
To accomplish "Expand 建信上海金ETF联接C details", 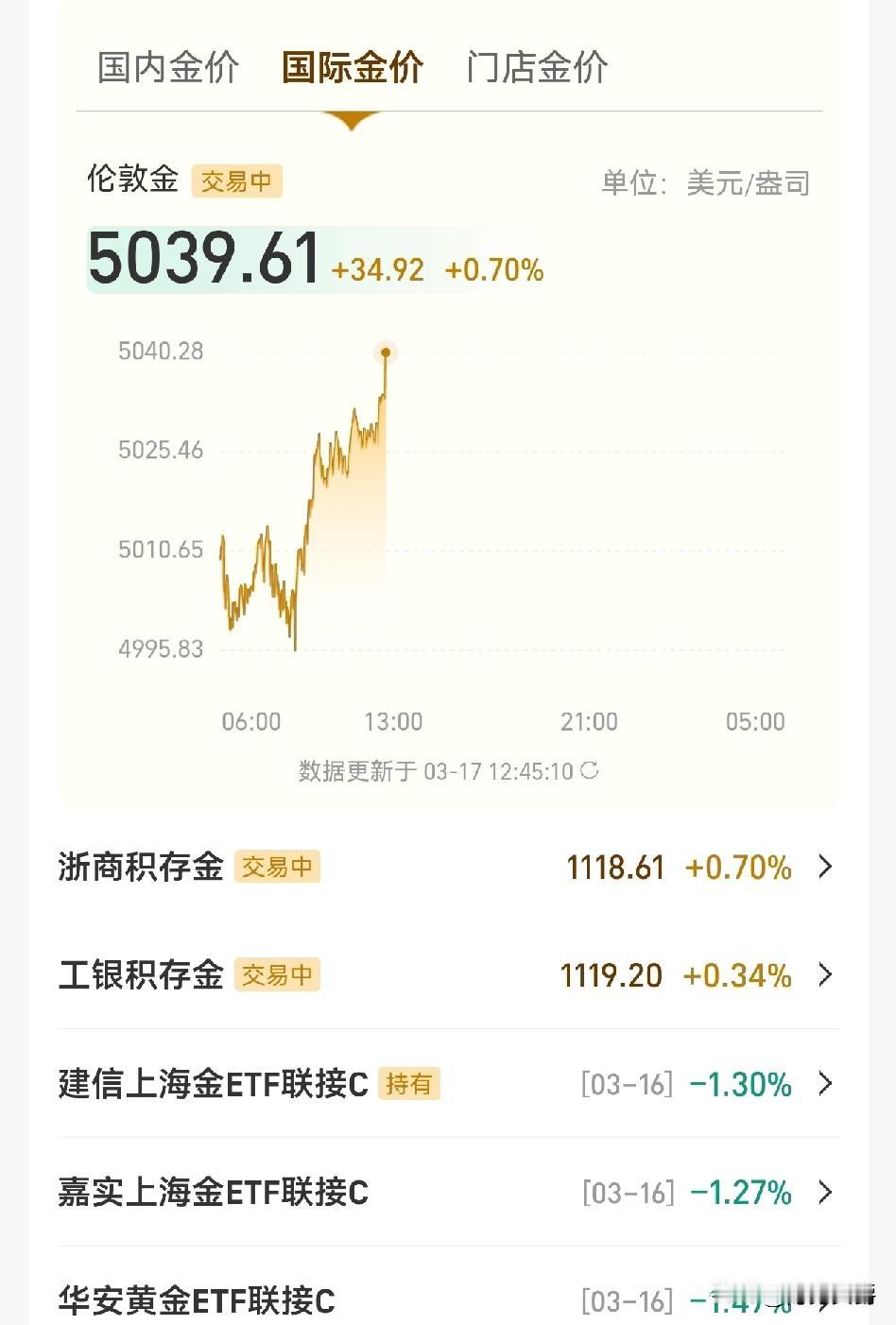I will coord(824,1084).
